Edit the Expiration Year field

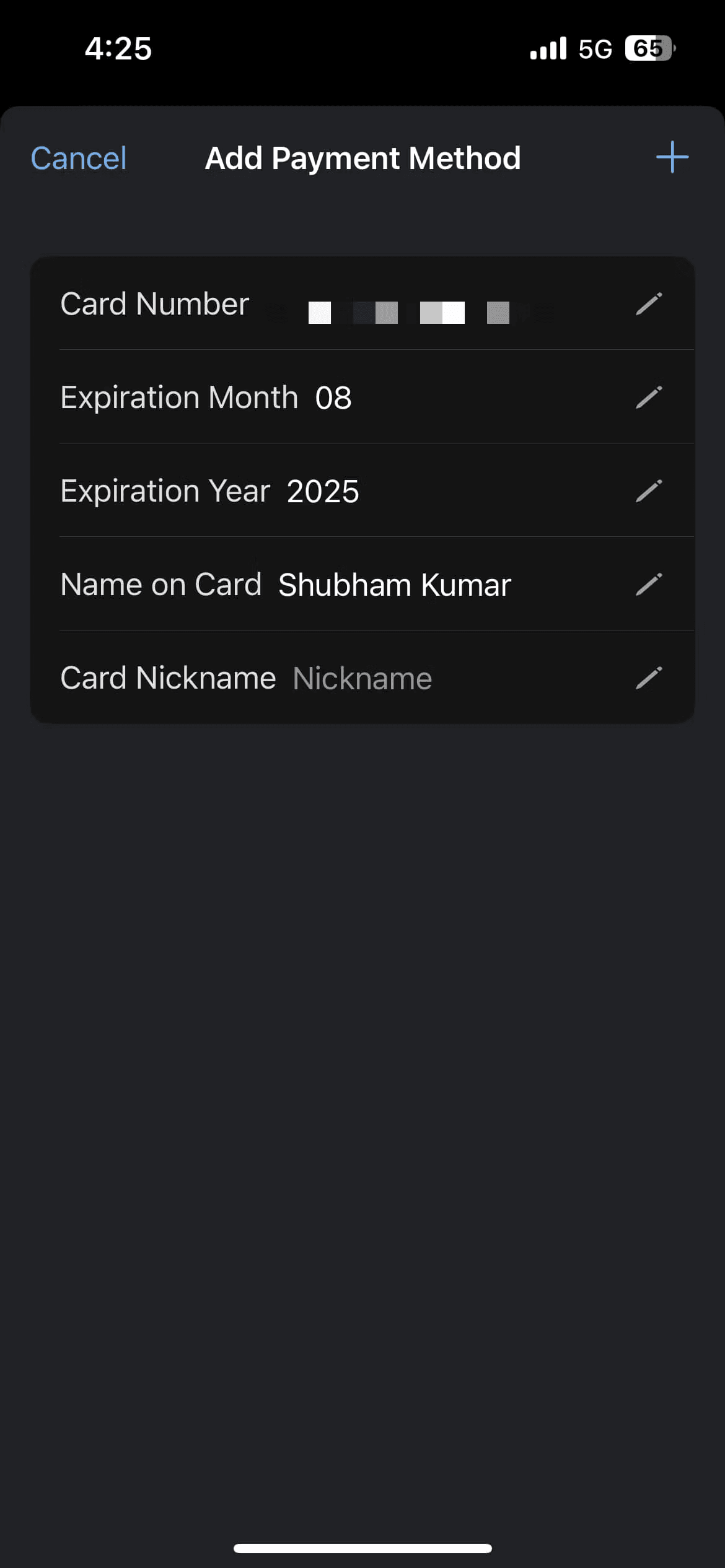[x=648, y=491]
